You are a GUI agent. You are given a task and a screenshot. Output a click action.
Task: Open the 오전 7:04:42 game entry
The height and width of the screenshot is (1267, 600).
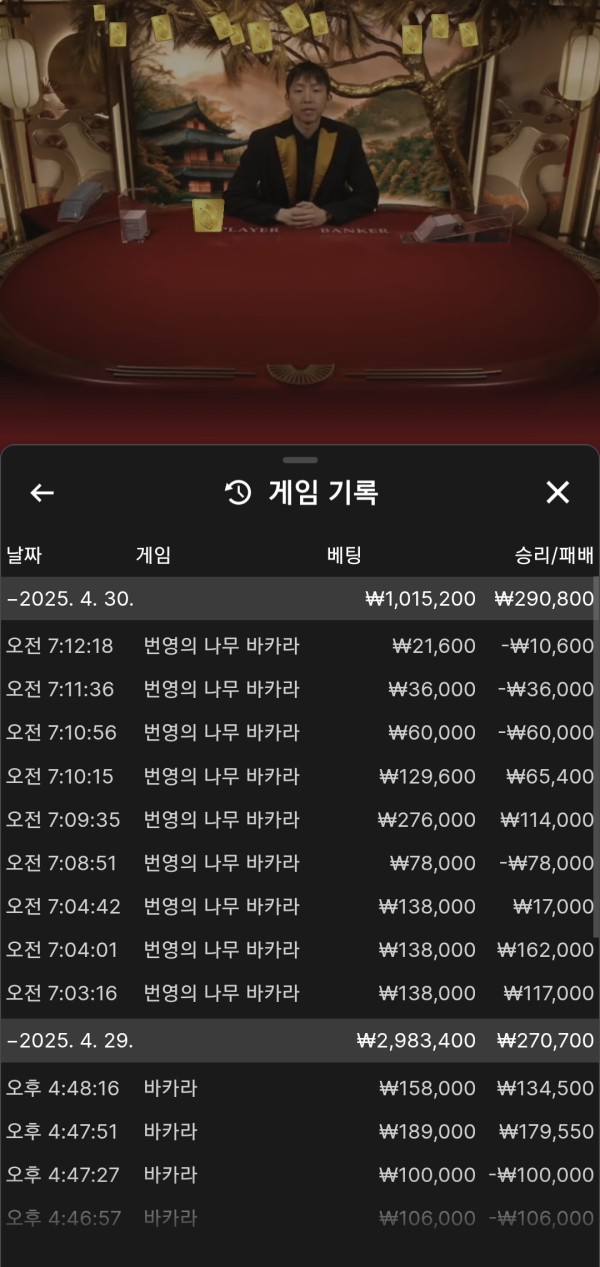299,907
